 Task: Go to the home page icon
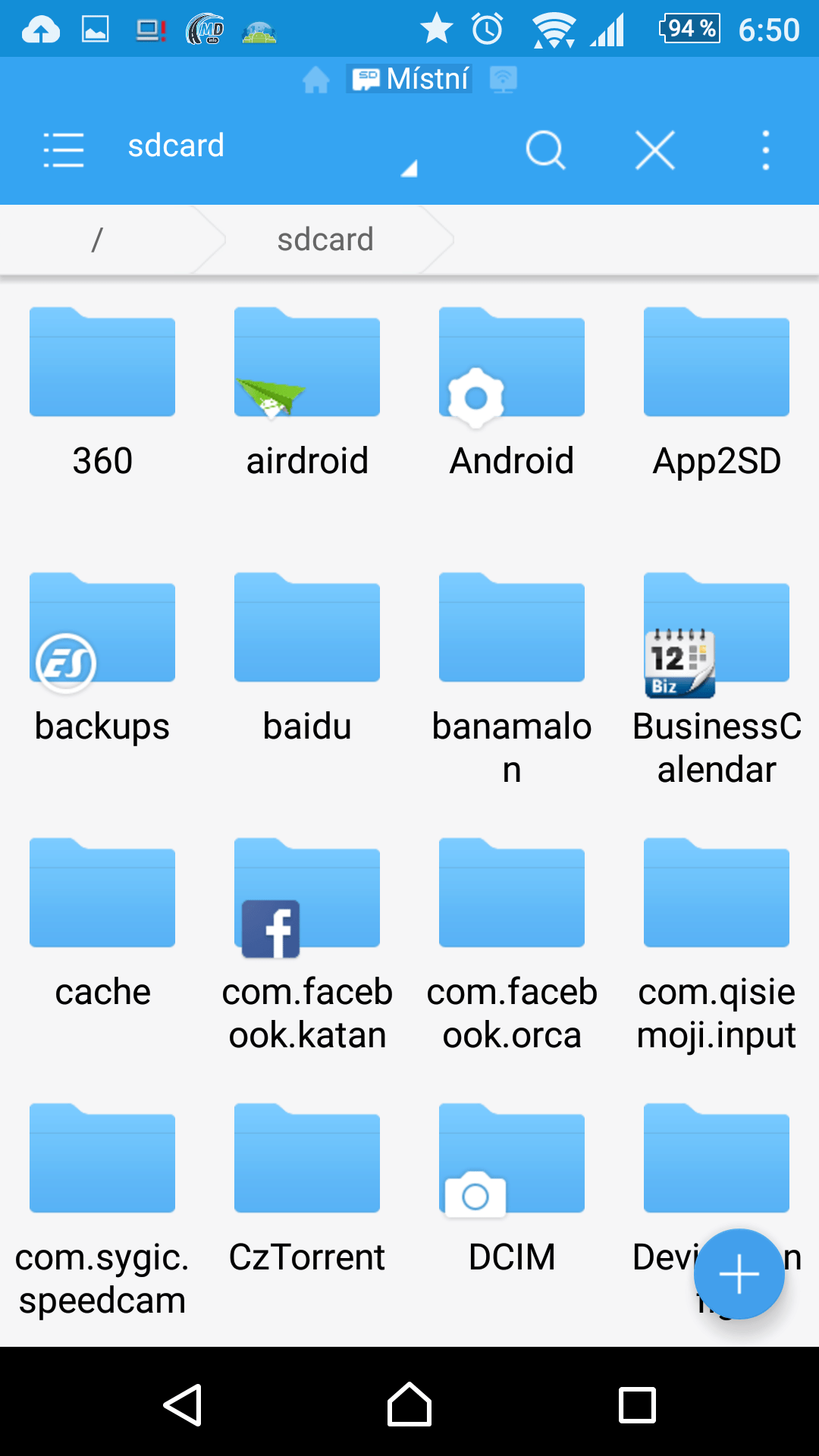316,79
